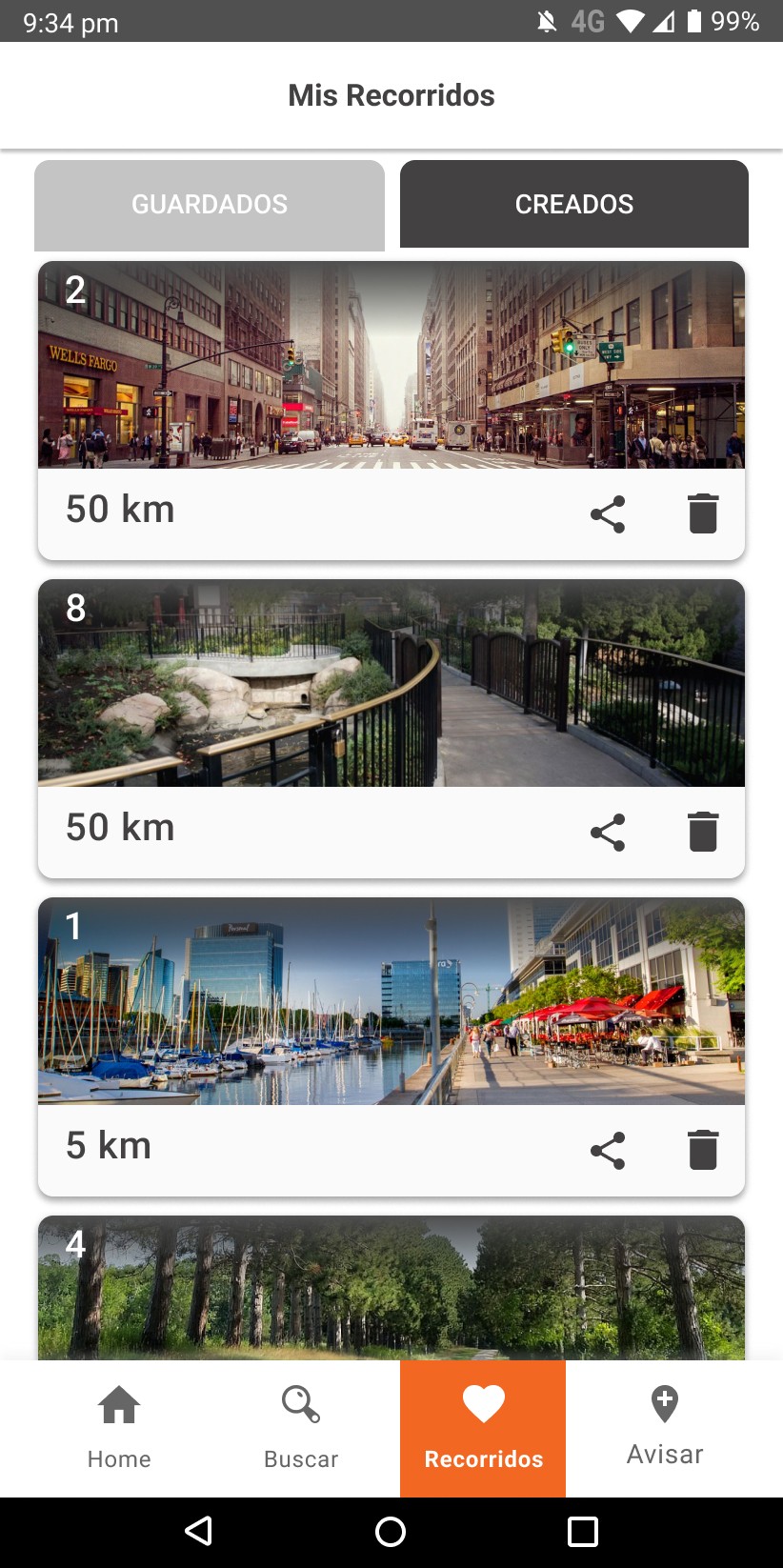
Task: Share the 5 km route
Action: [x=608, y=1151]
